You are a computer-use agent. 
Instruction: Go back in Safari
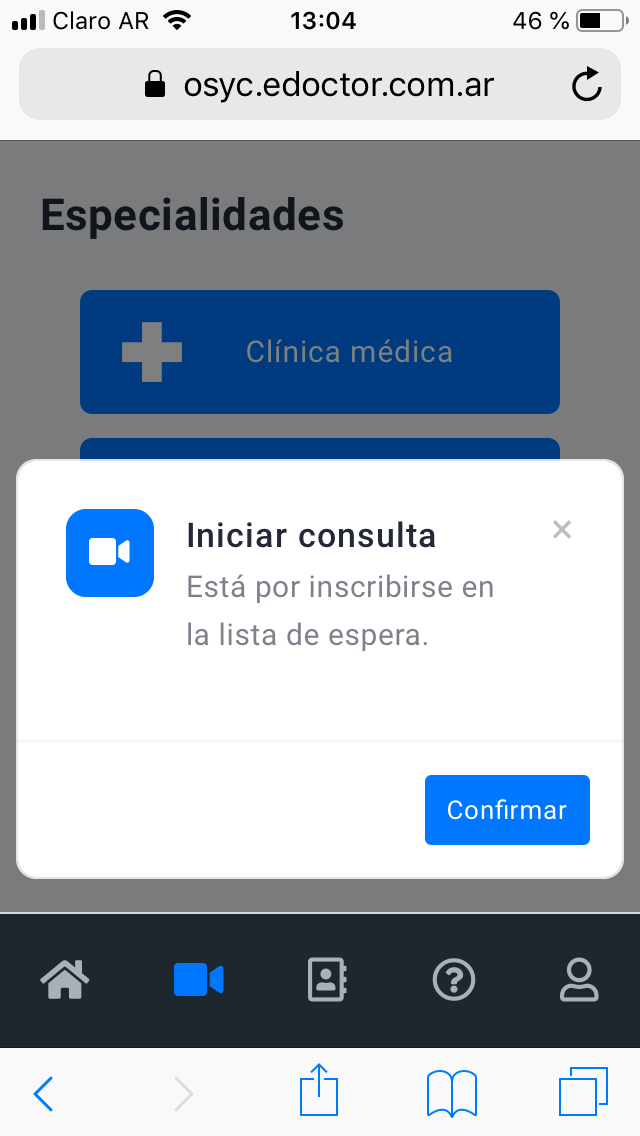43,1093
